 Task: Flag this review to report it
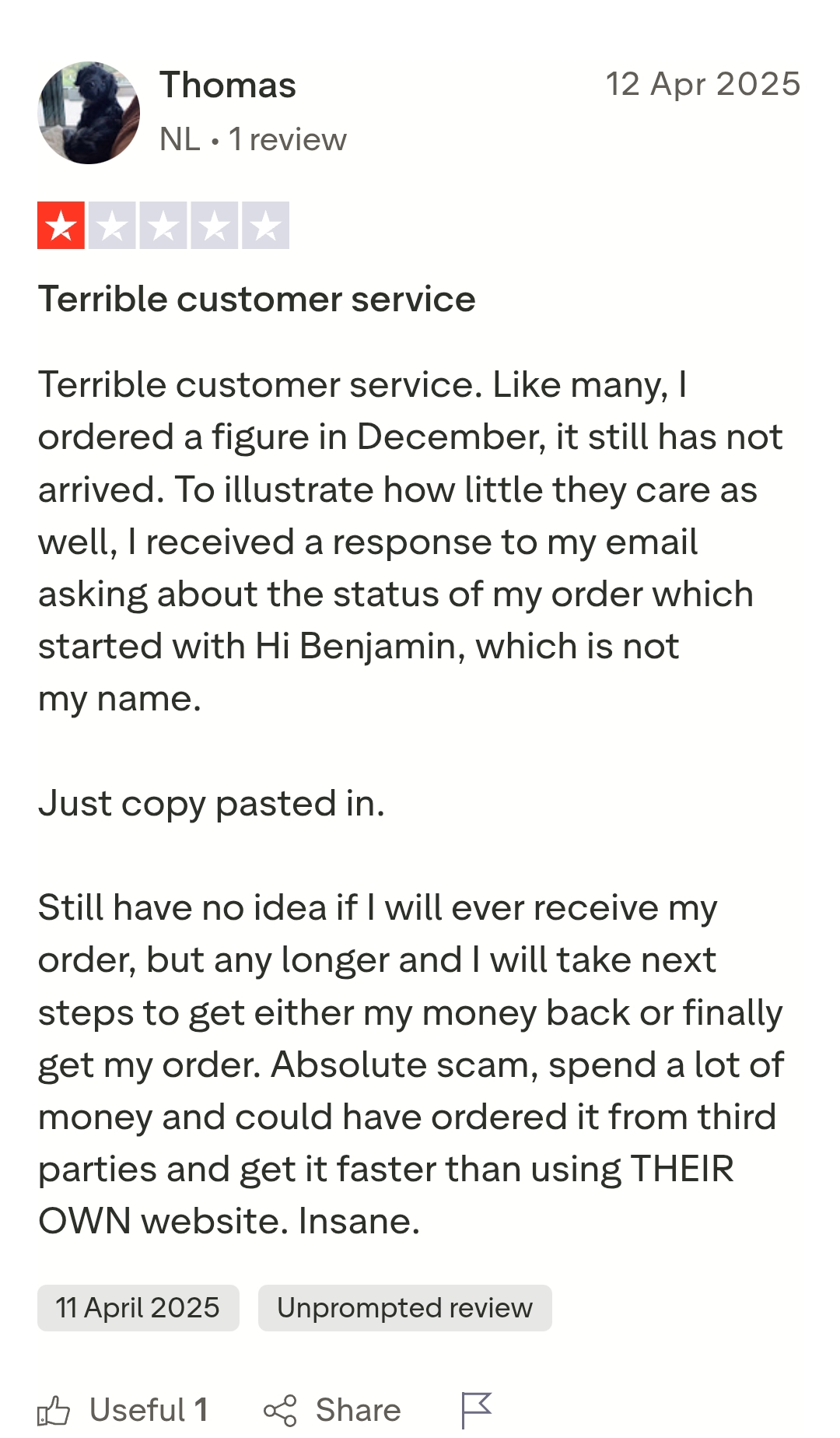[476, 1410]
